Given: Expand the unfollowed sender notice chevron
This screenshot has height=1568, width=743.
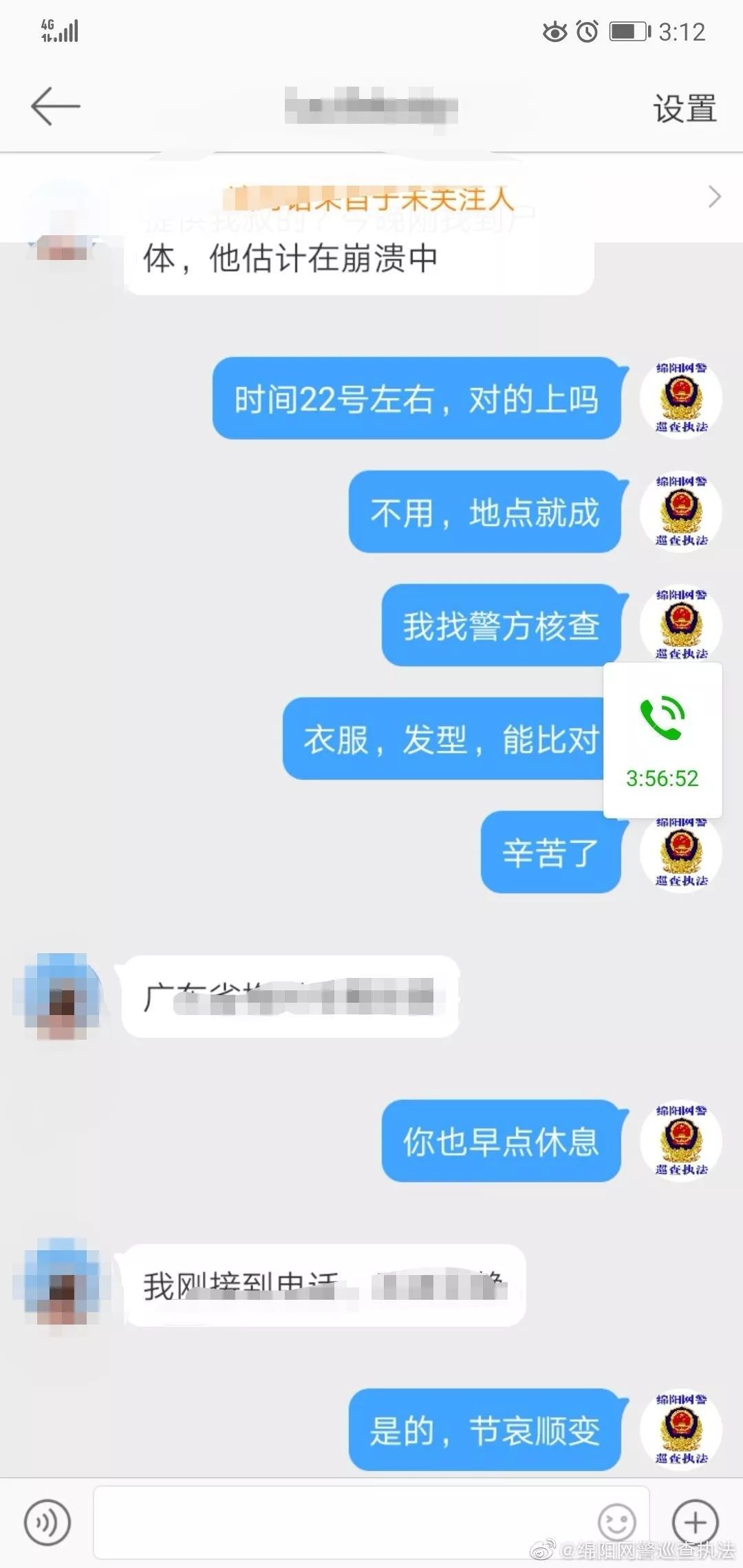Looking at the screenshot, I should click(714, 197).
